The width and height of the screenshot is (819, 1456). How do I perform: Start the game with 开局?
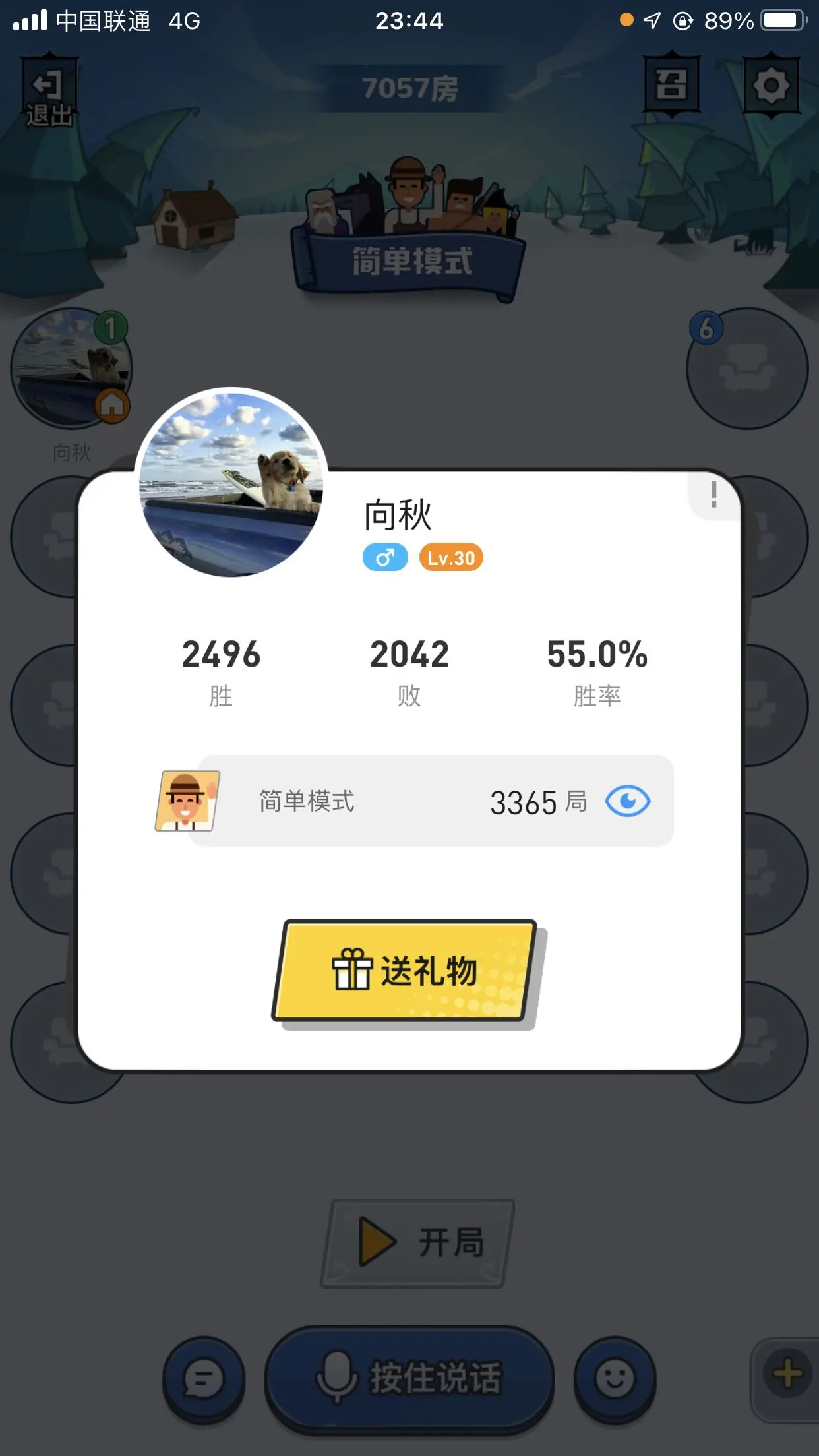pyautogui.click(x=418, y=1242)
